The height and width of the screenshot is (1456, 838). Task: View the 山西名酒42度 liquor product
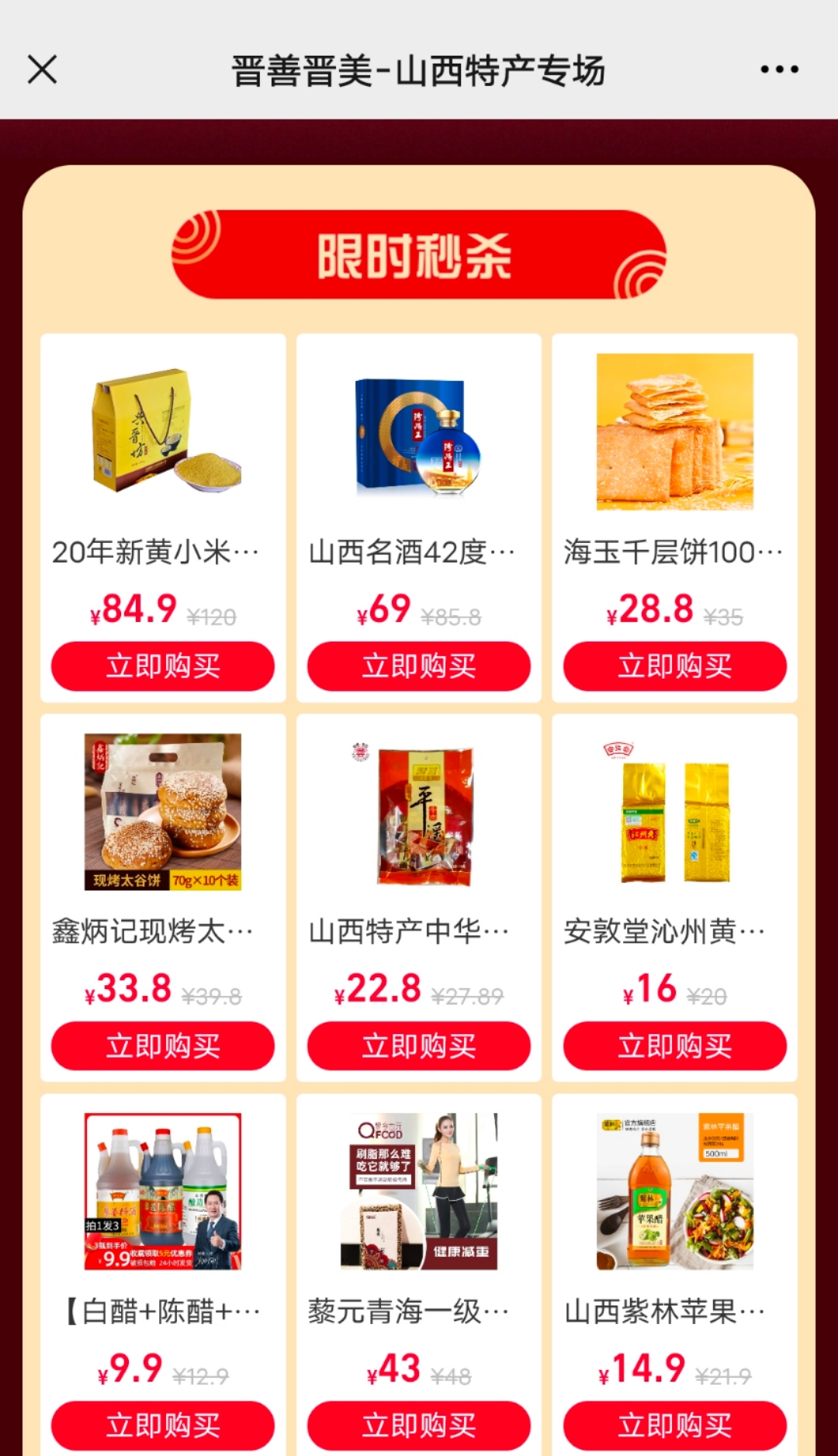point(419,431)
